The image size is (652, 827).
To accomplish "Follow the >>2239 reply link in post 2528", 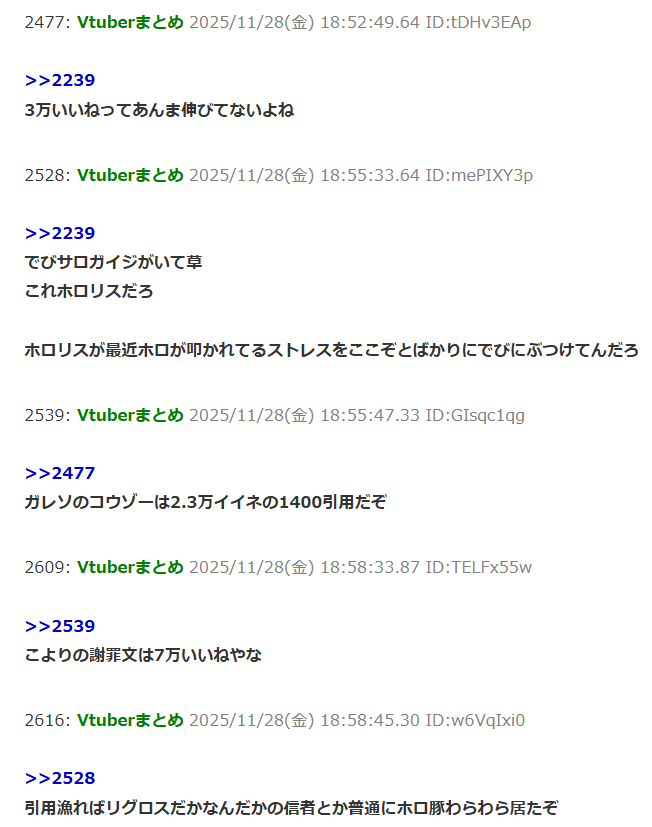I will tap(60, 234).
